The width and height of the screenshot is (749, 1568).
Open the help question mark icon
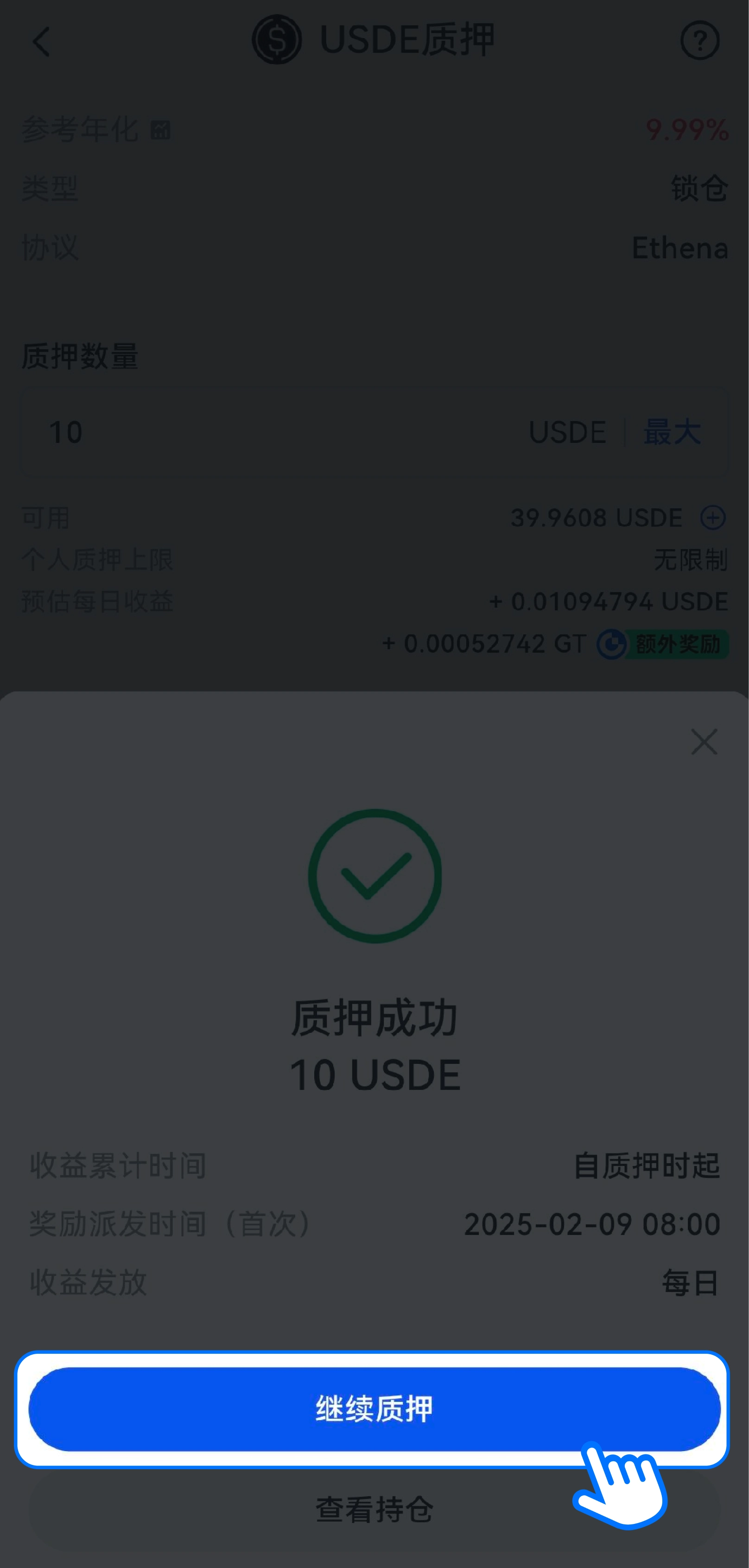pyautogui.click(x=699, y=41)
